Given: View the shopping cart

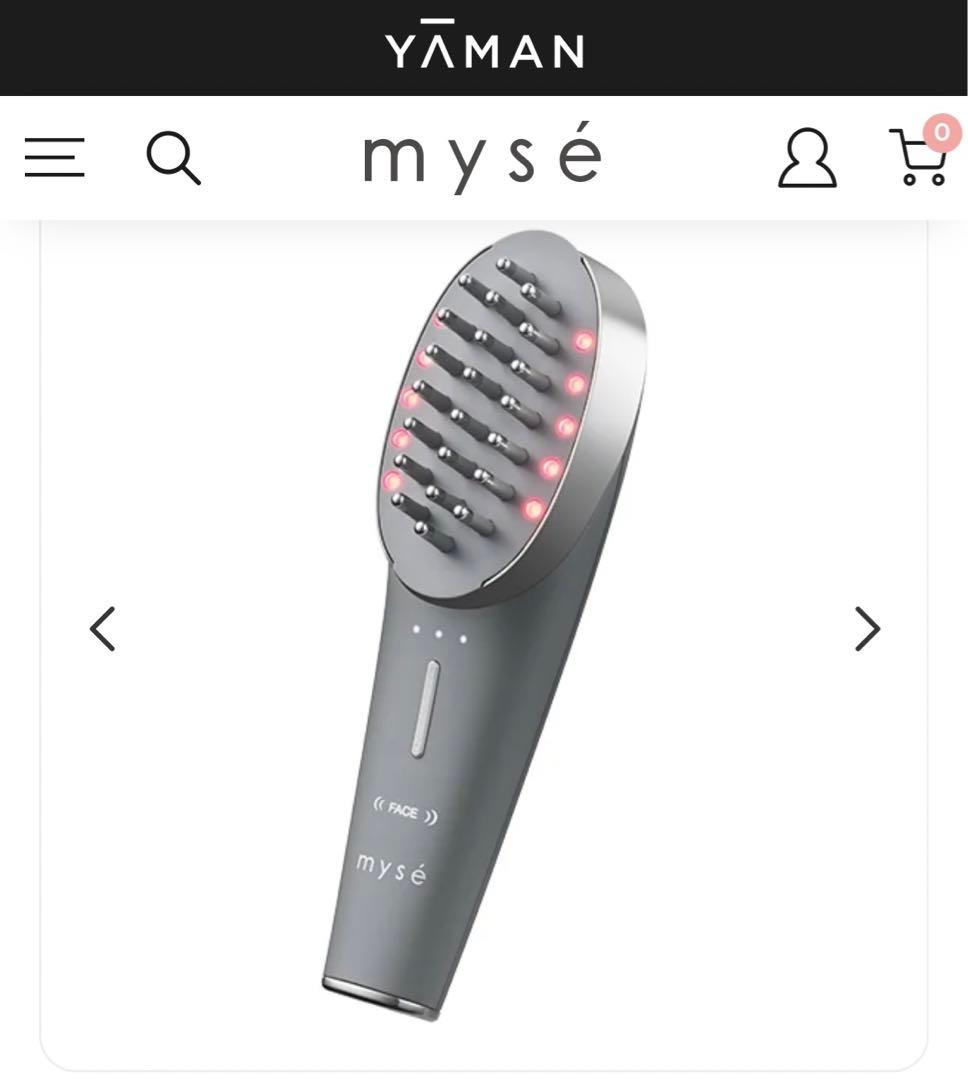Looking at the screenshot, I should coord(919,158).
